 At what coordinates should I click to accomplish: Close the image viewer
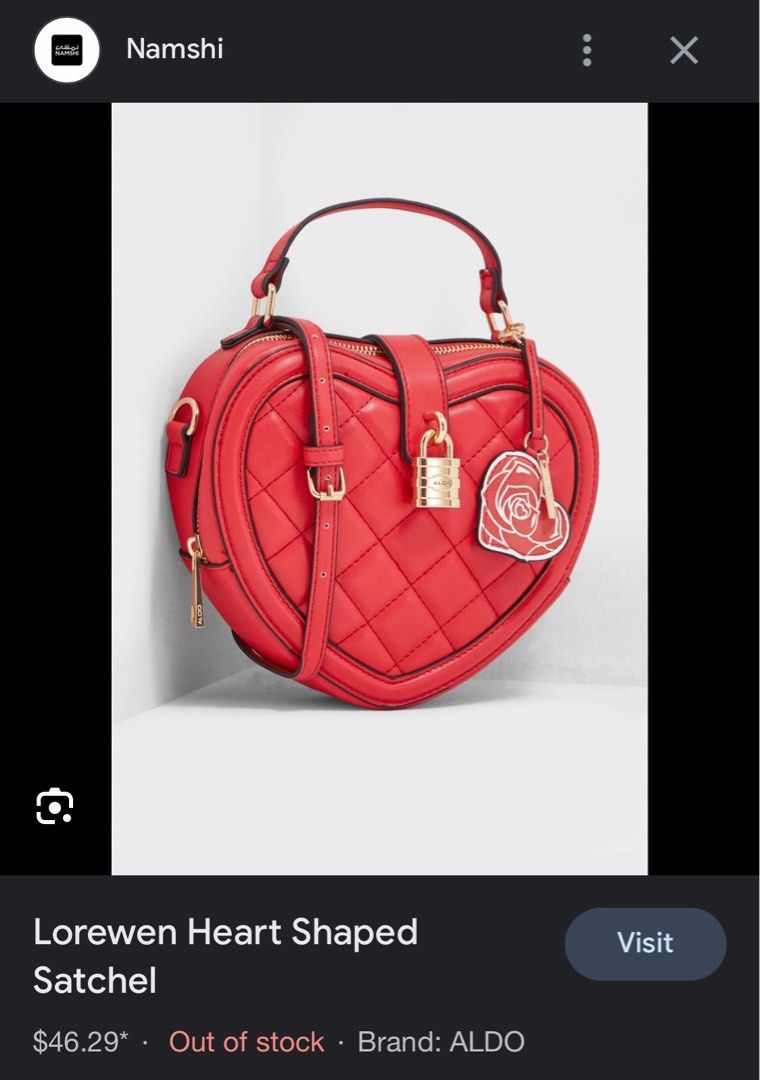684,50
